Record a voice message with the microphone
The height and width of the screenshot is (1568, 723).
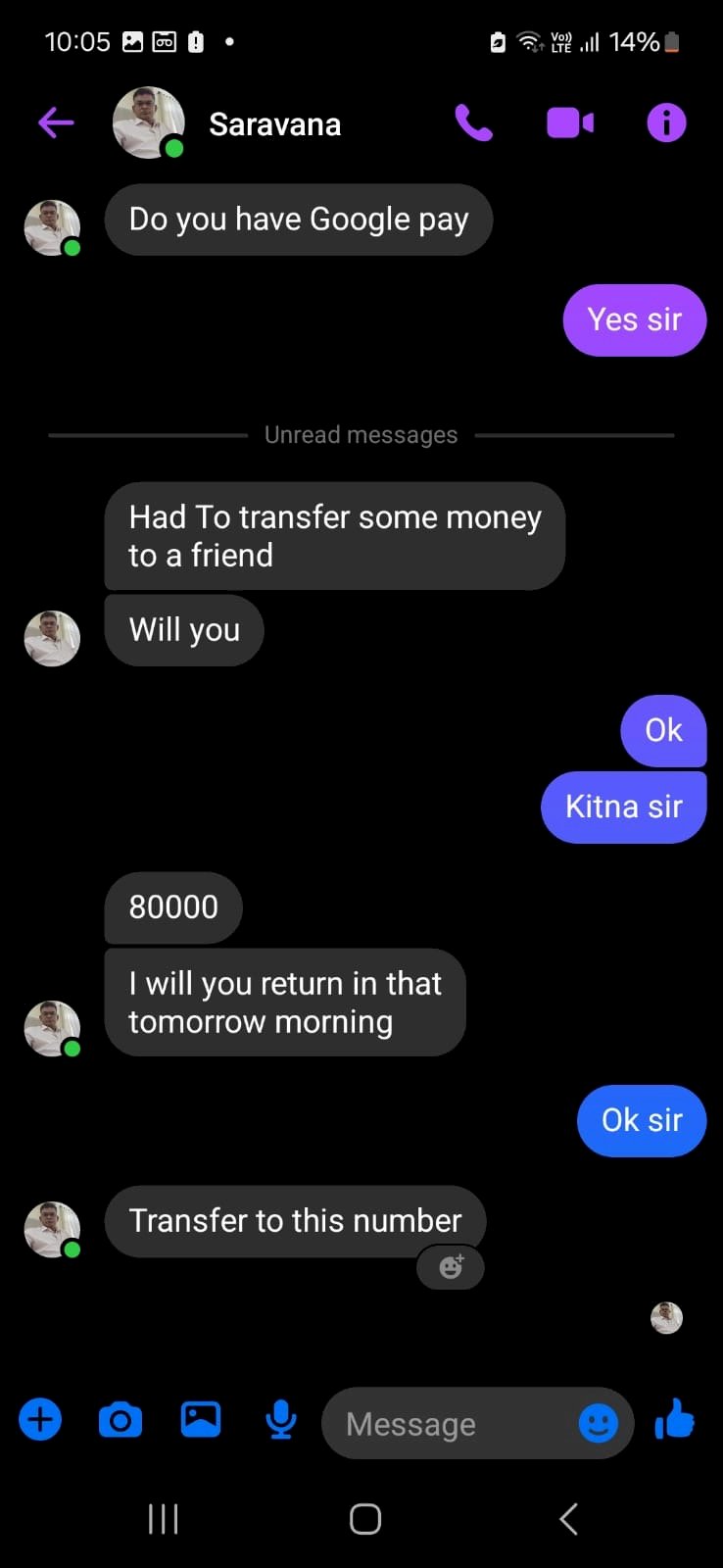[x=281, y=1420]
